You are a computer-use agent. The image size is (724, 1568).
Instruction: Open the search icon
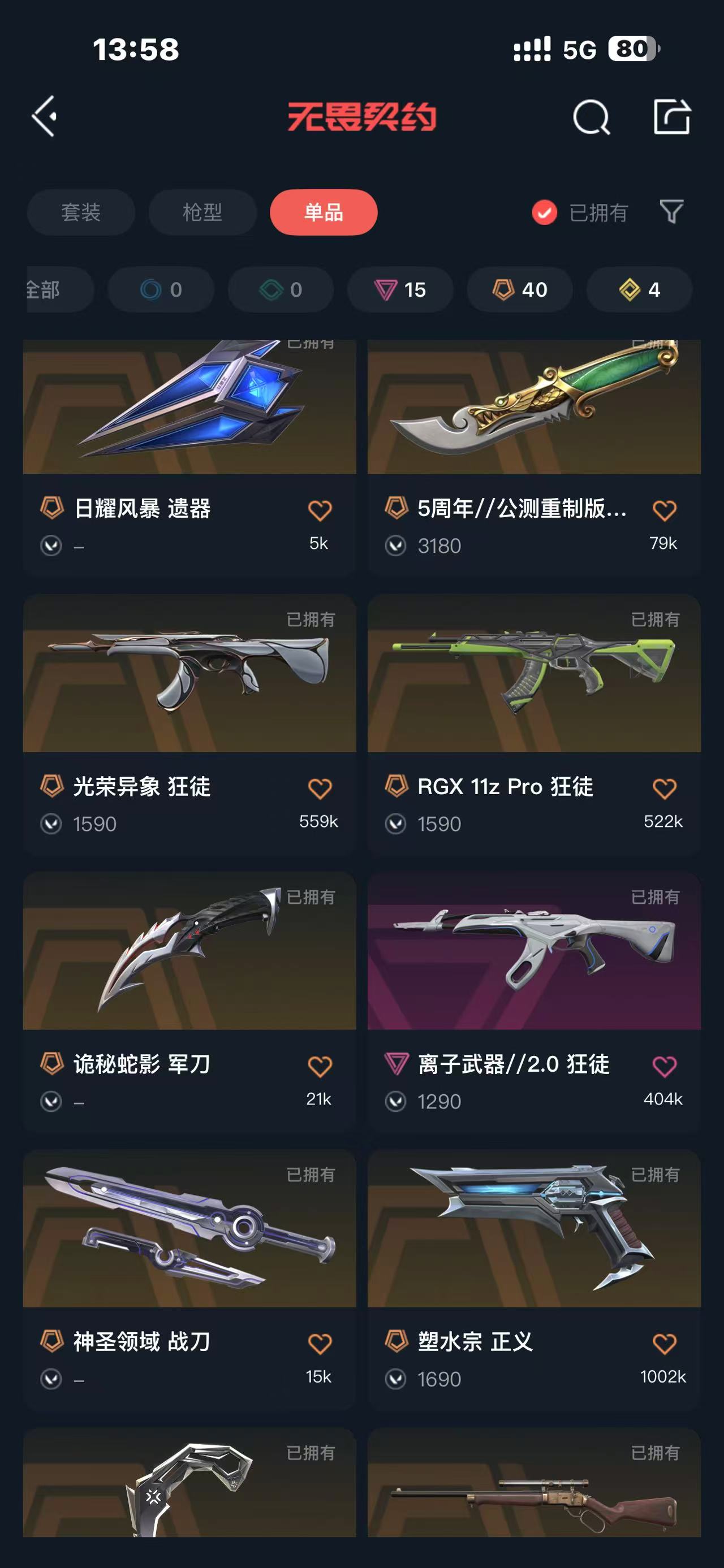pos(591,117)
